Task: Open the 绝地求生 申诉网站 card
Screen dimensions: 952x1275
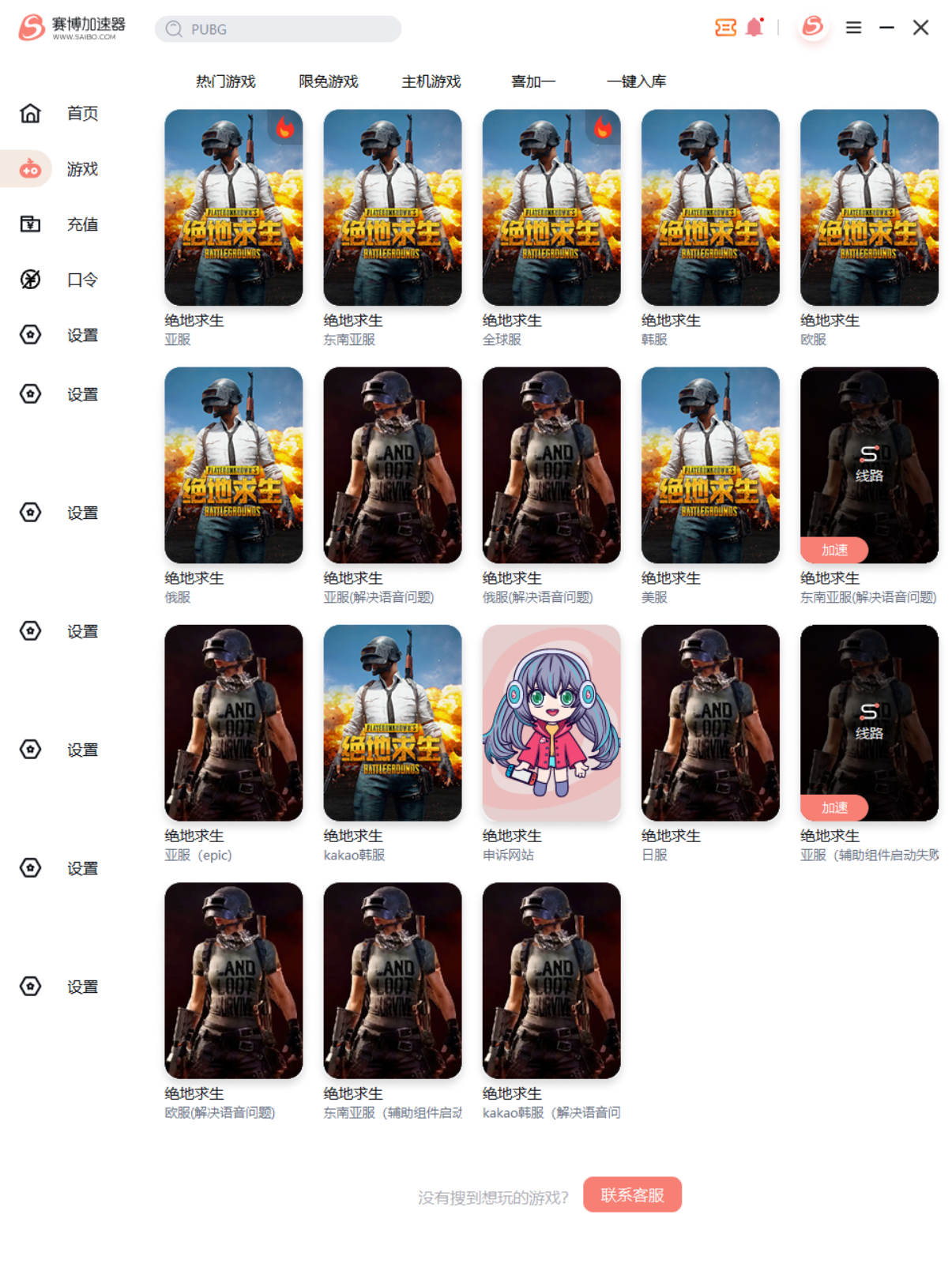Action: click(x=551, y=723)
